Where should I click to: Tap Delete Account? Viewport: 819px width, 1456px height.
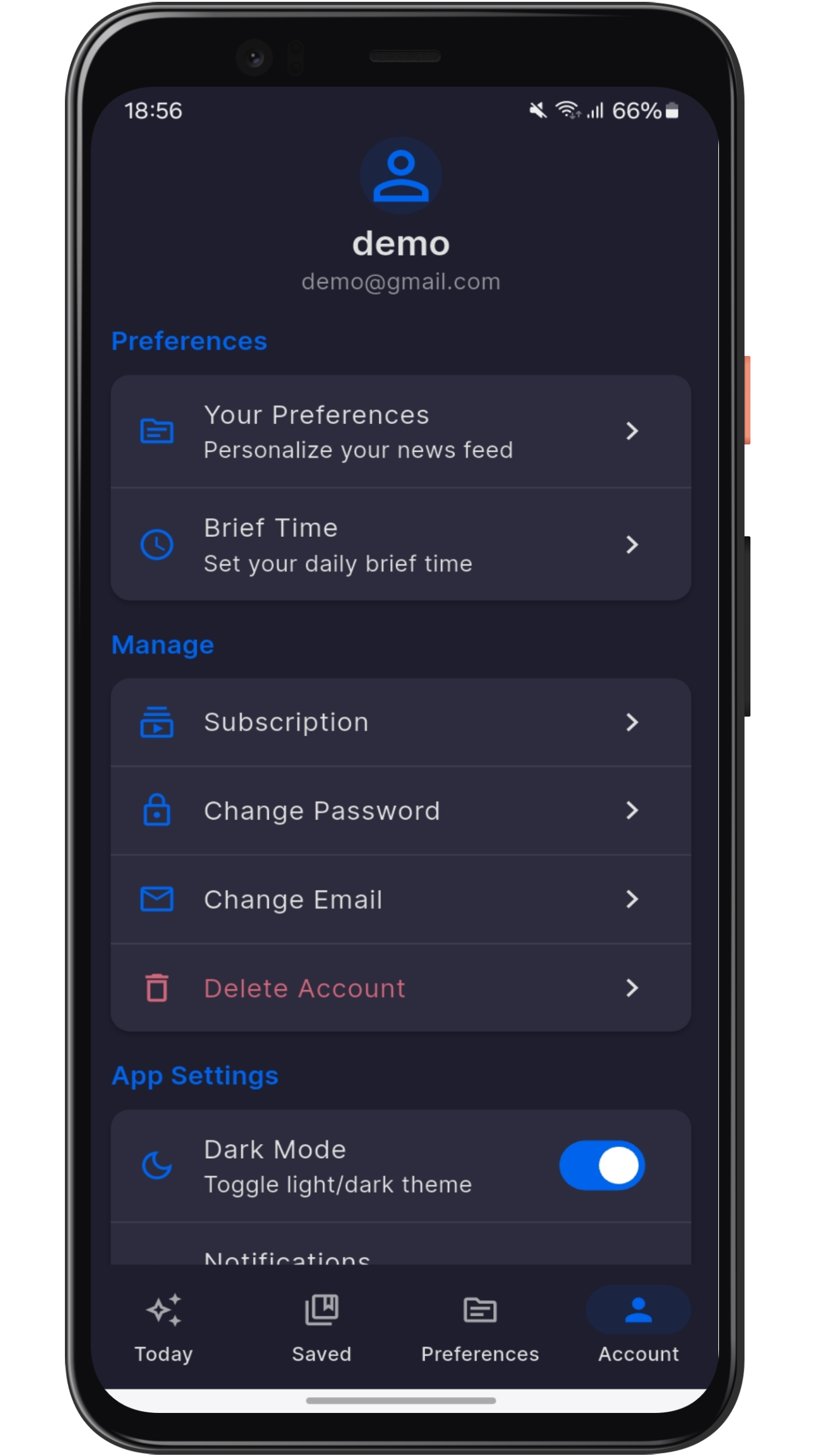tap(400, 988)
